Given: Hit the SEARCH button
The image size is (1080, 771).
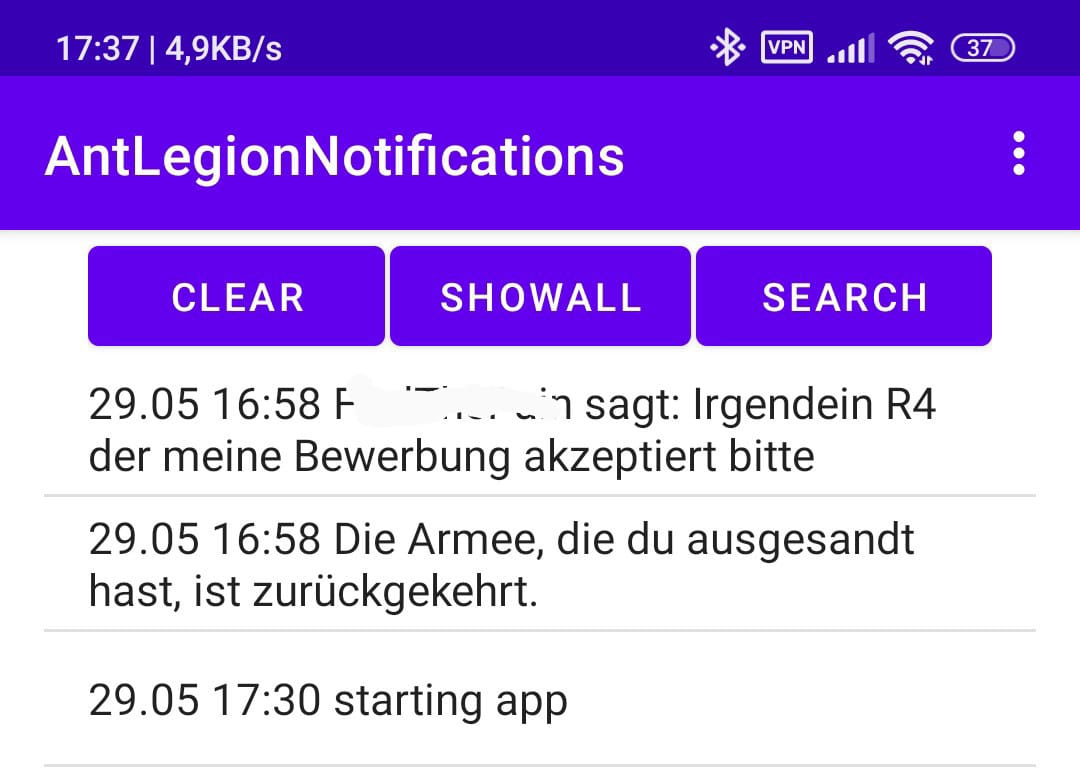Looking at the screenshot, I should [x=844, y=297].
